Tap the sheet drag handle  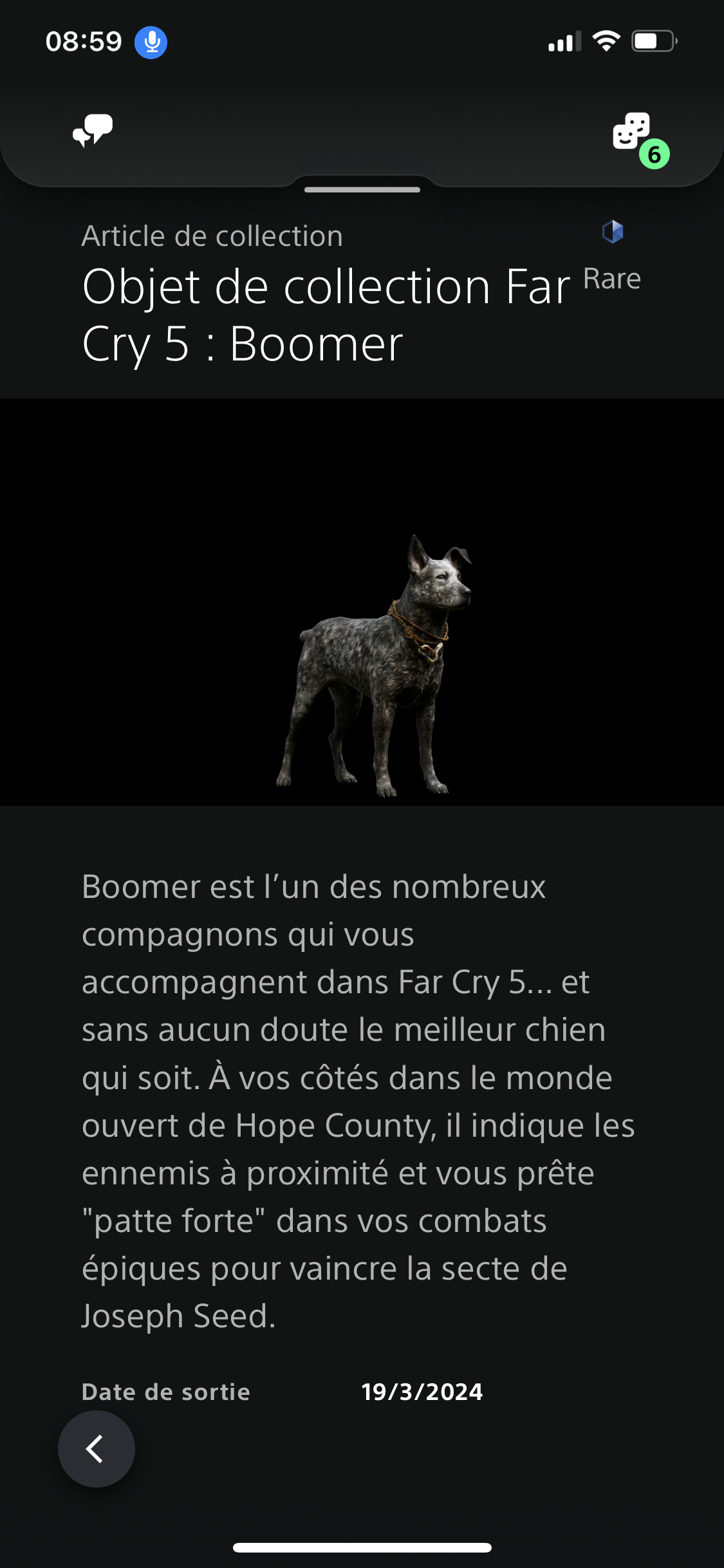362,189
